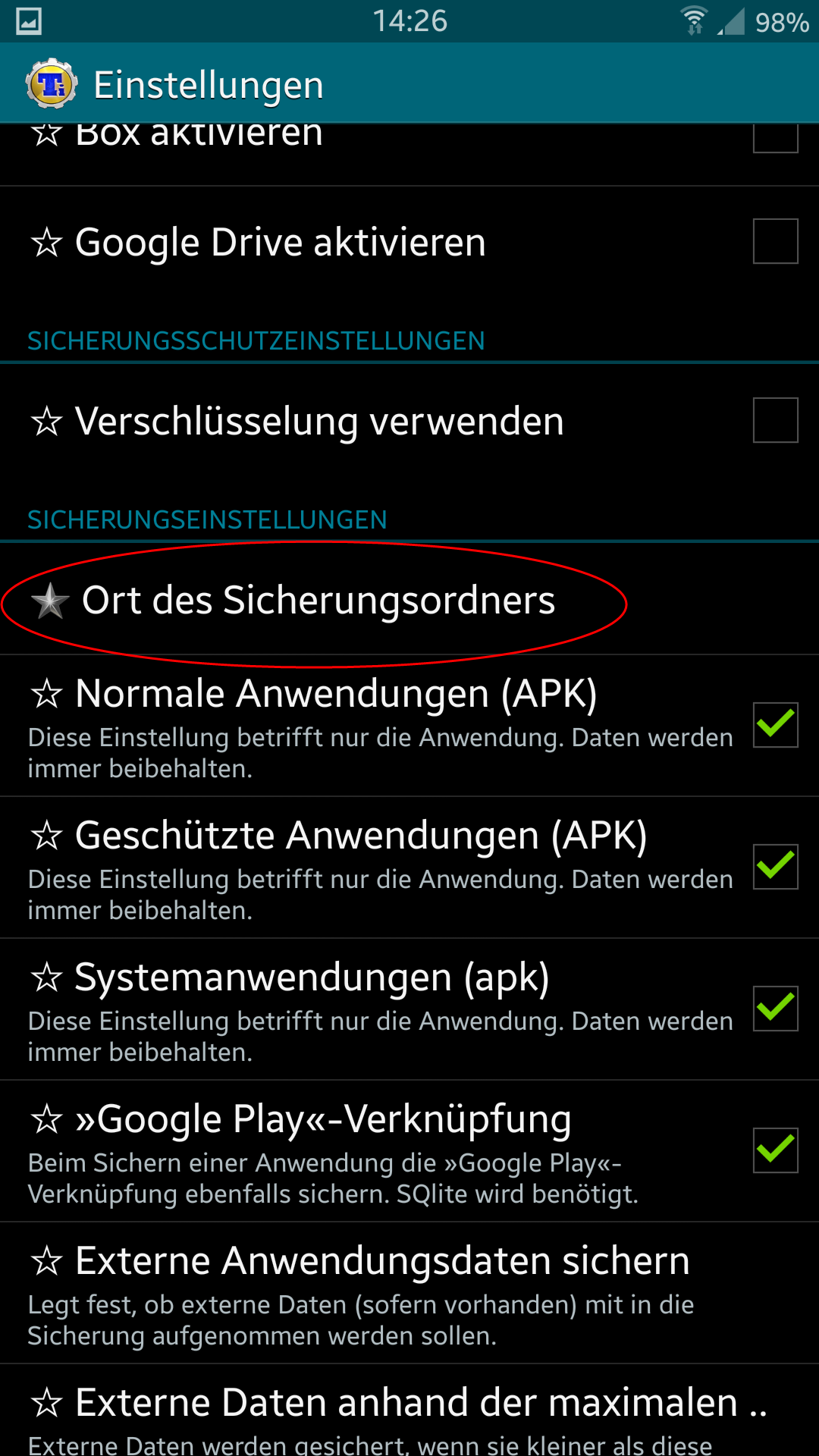
Task: Check the Box aktivieren checkbox
Action: (x=775, y=138)
